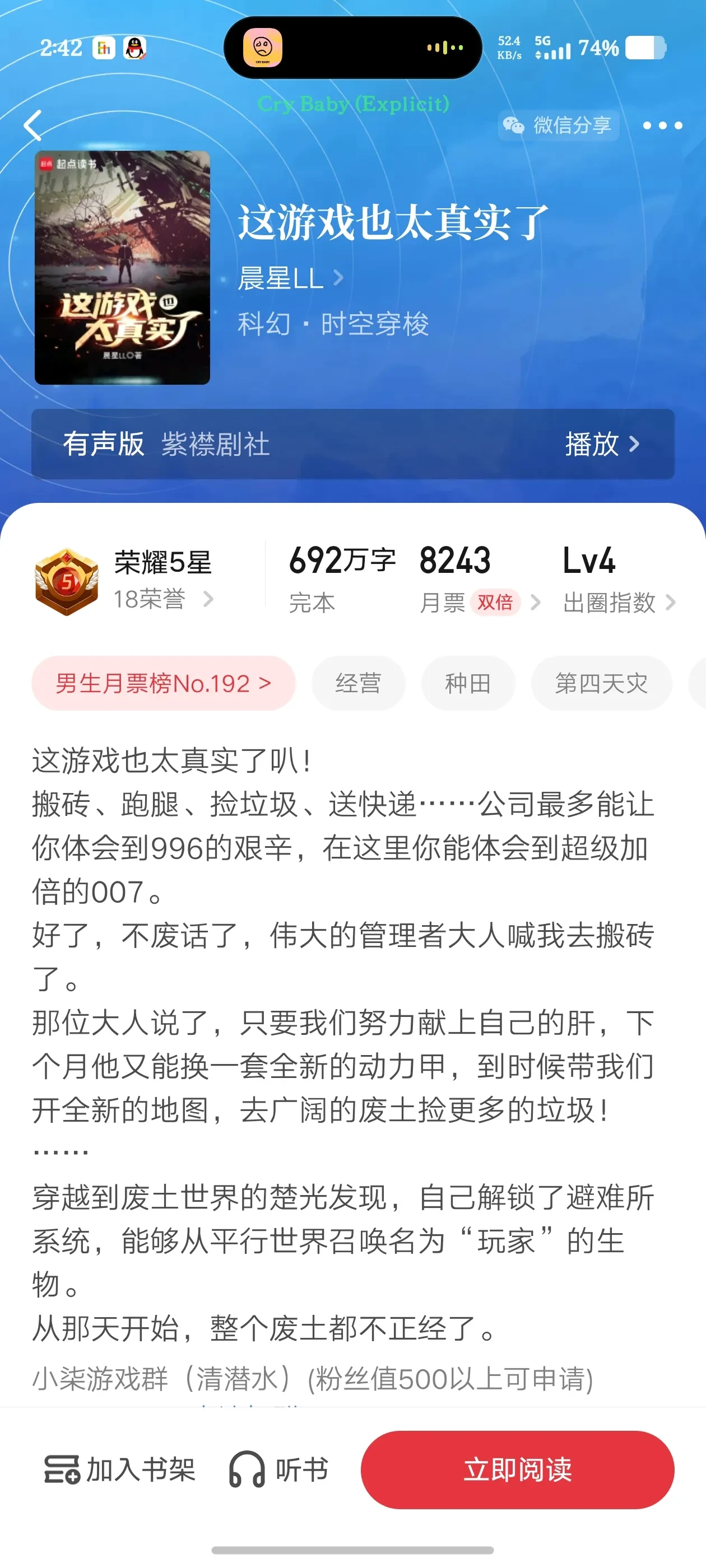Select the 第四天灾 tag chip
Image resolution: width=706 pixels, height=1568 pixels.
[601, 683]
